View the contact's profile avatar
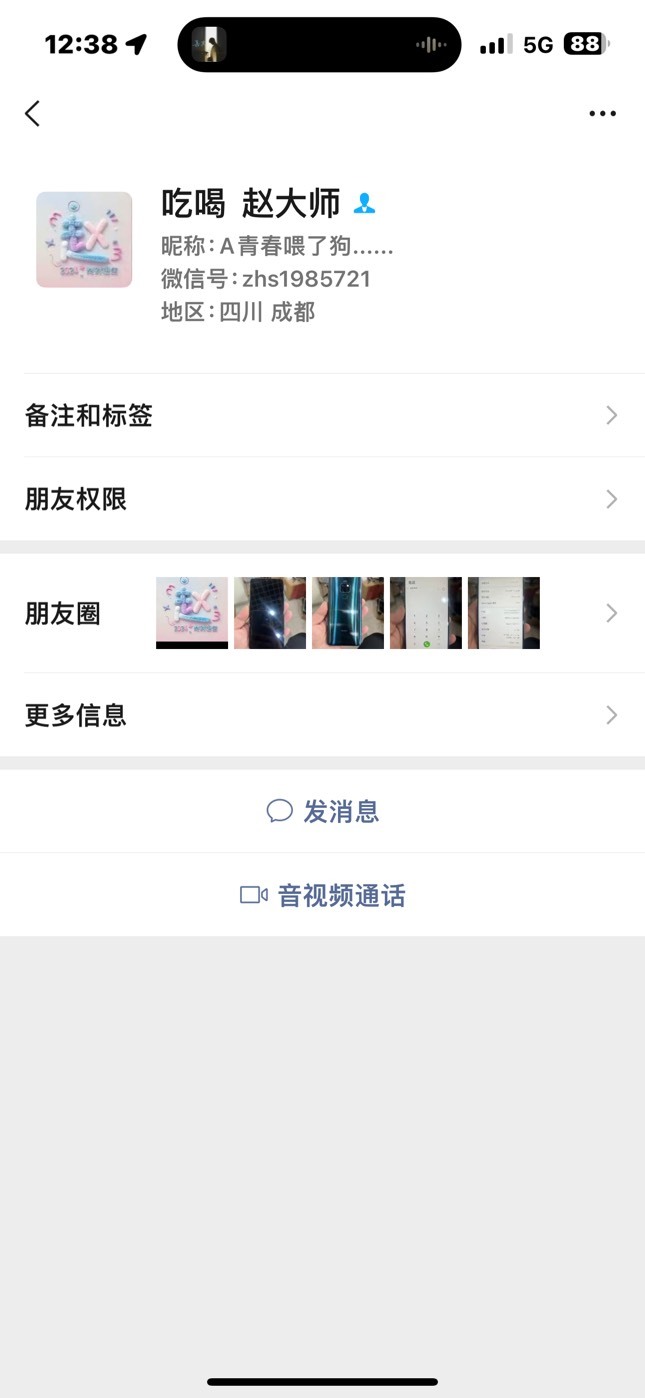This screenshot has height=1398, width=645. point(84,240)
